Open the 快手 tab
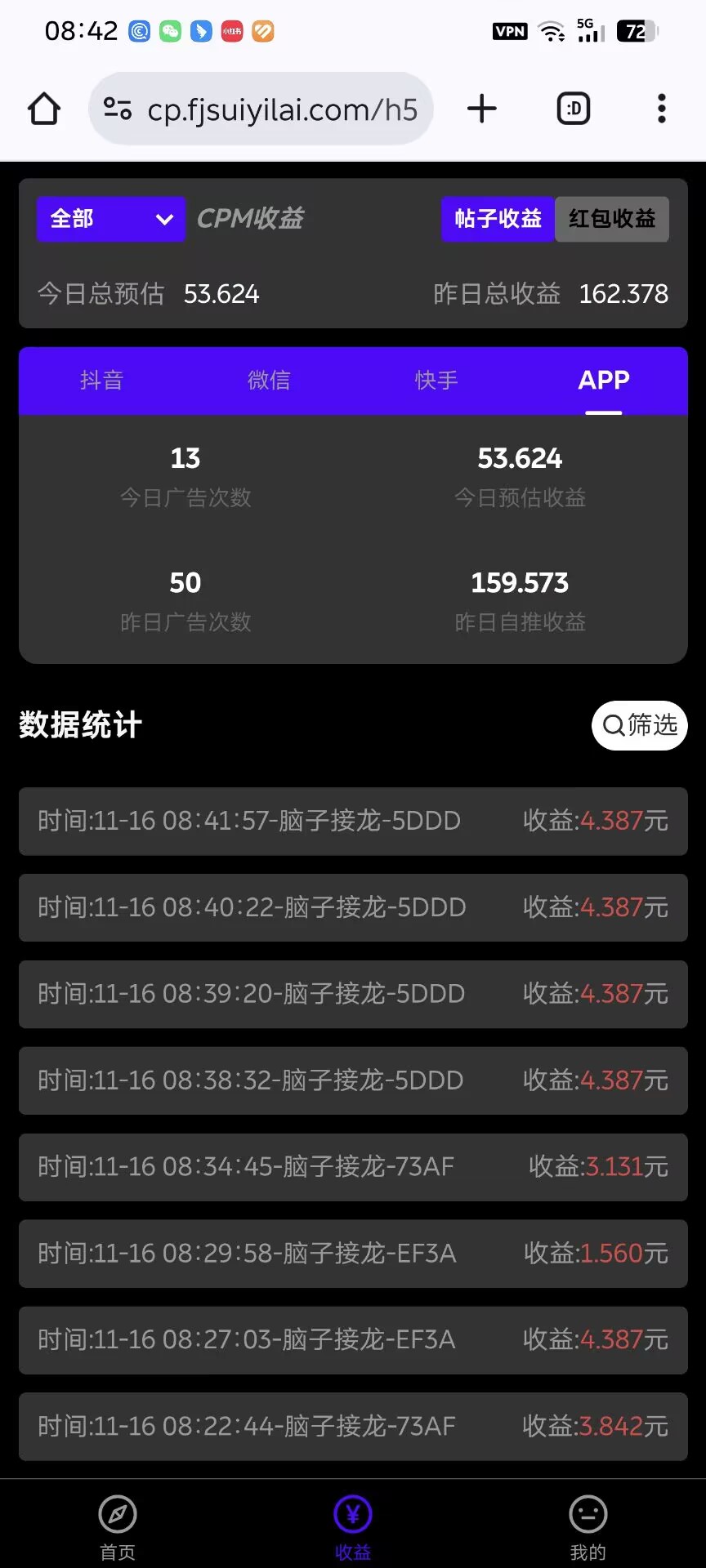This screenshot has width=706, height=1568. 436,380
